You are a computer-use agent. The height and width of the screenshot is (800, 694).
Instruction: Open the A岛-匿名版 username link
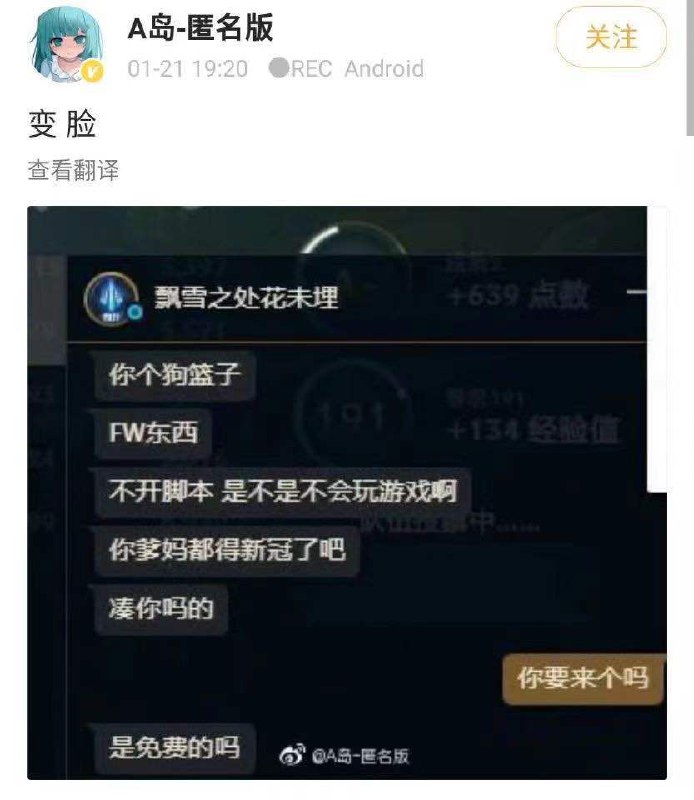[x=200, y=29]
